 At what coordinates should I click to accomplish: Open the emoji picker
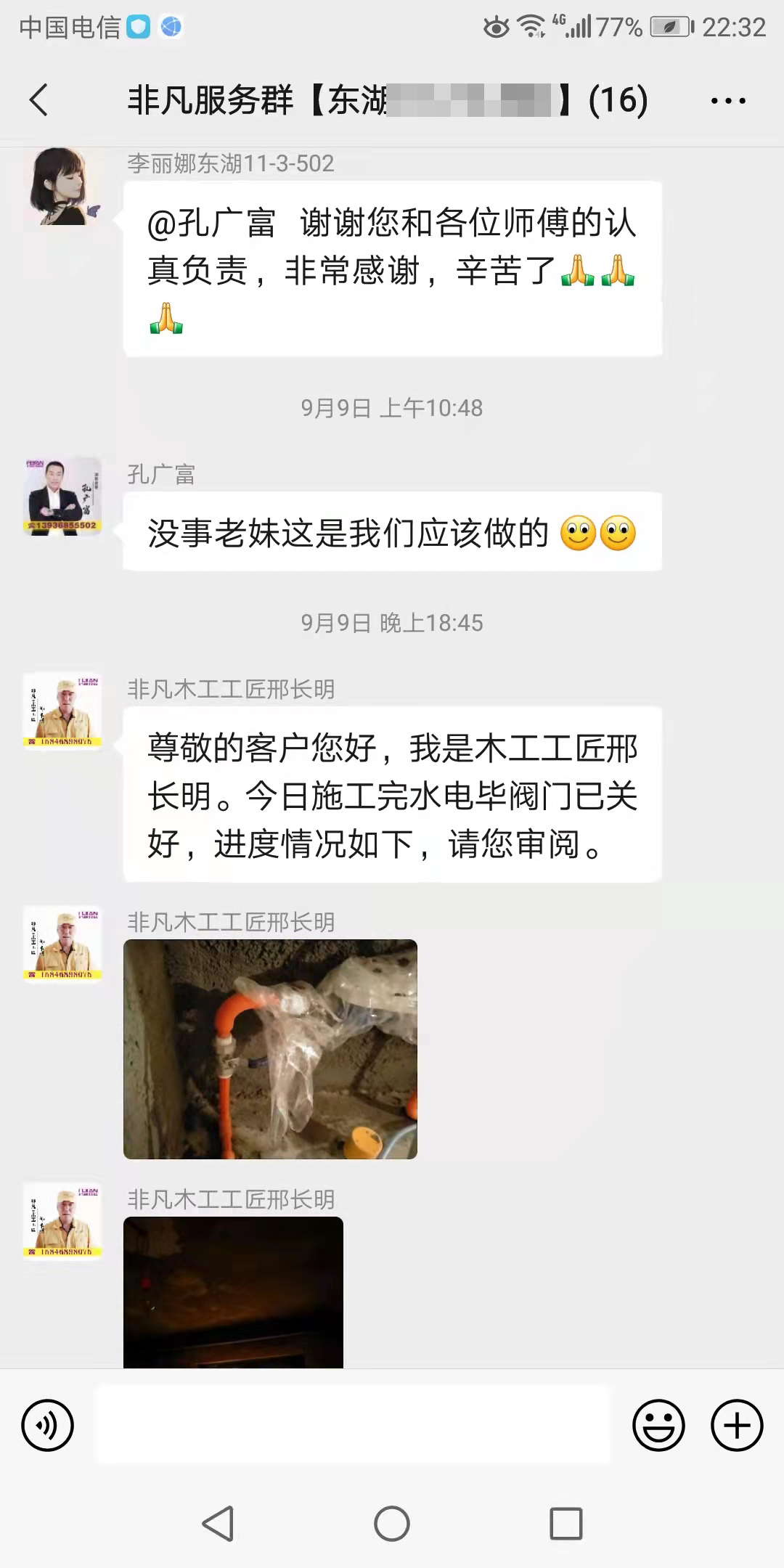(x=658, y=1425)
